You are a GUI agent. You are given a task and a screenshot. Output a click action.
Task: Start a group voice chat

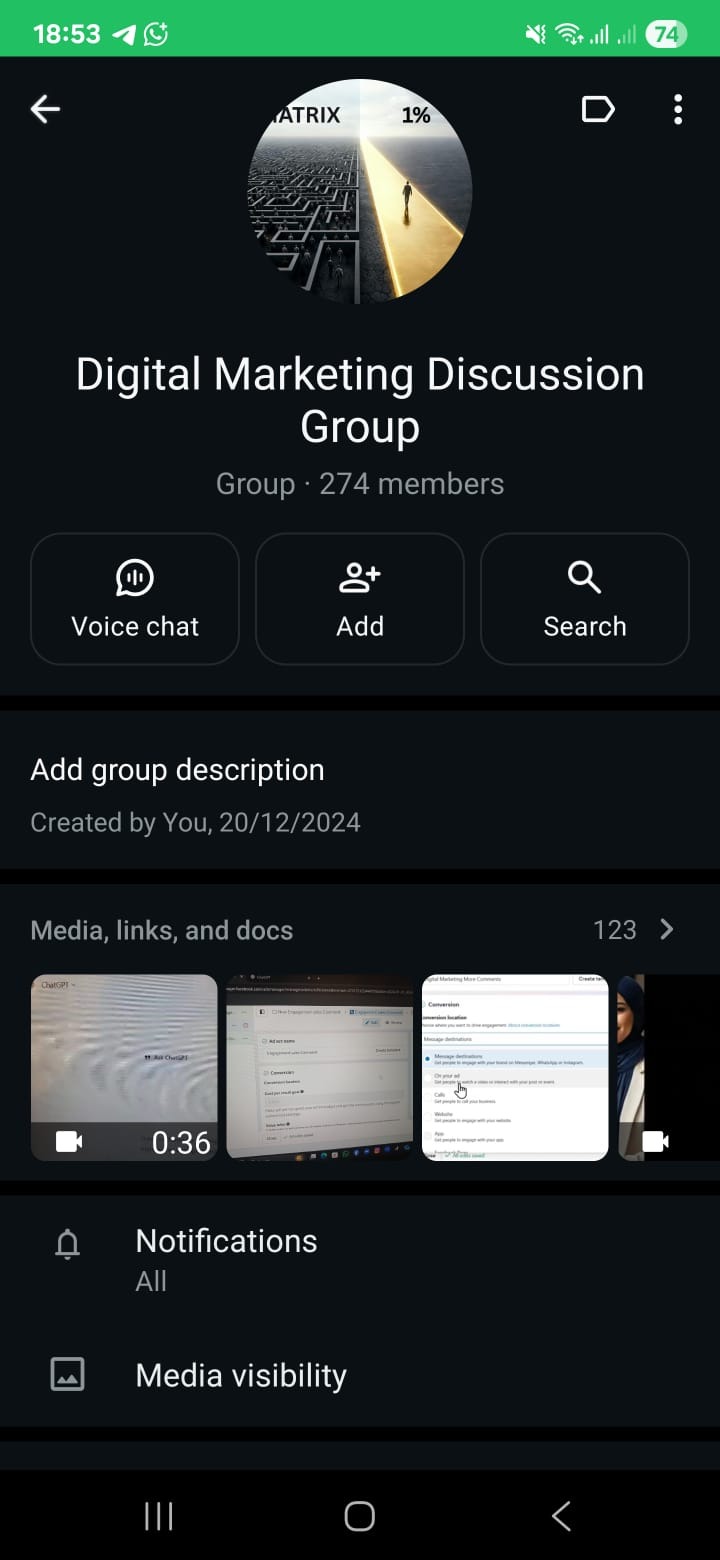pos(135,599)
